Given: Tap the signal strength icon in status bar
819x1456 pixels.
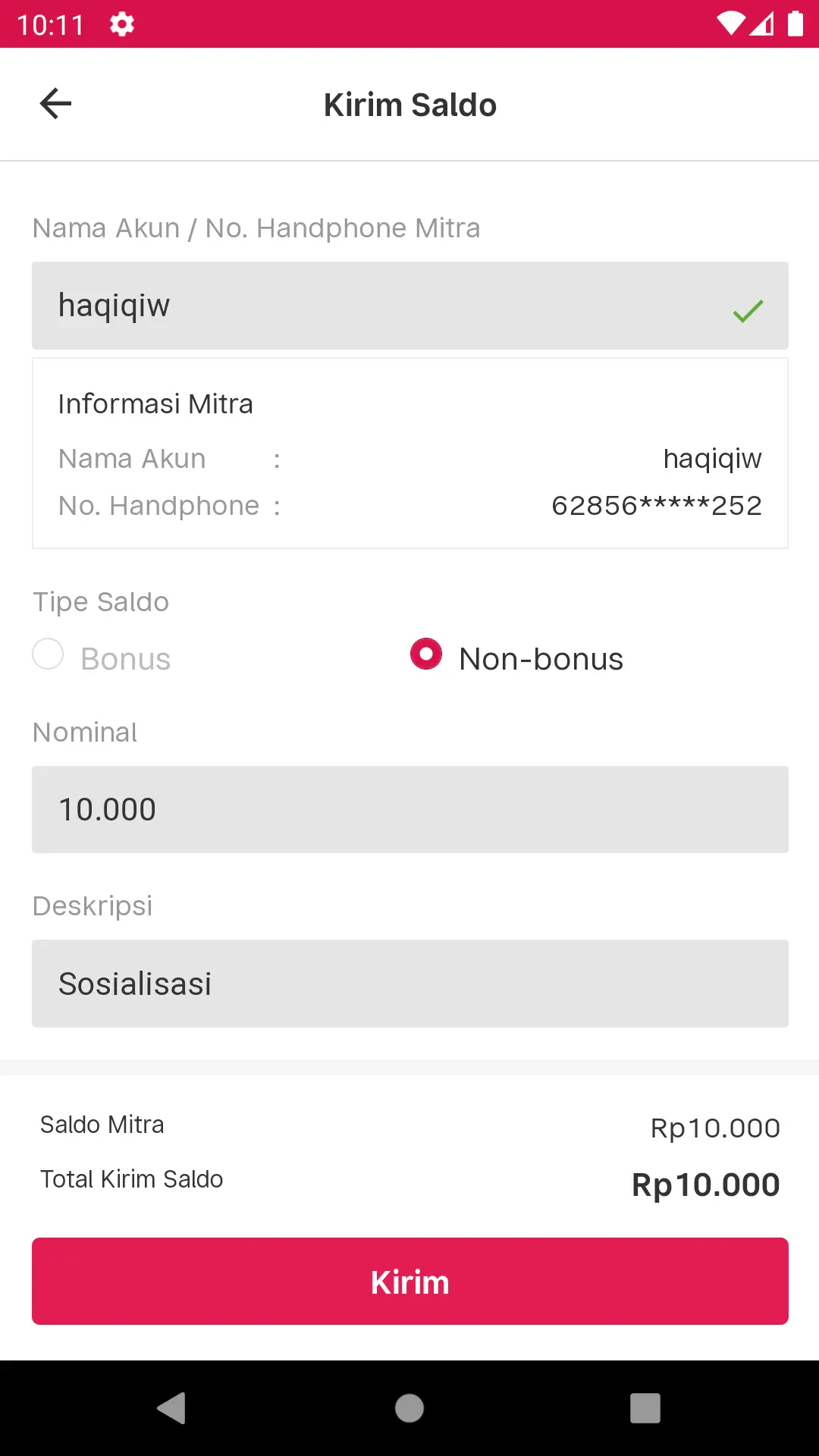Looking at the screenshot, I should 761,23.
